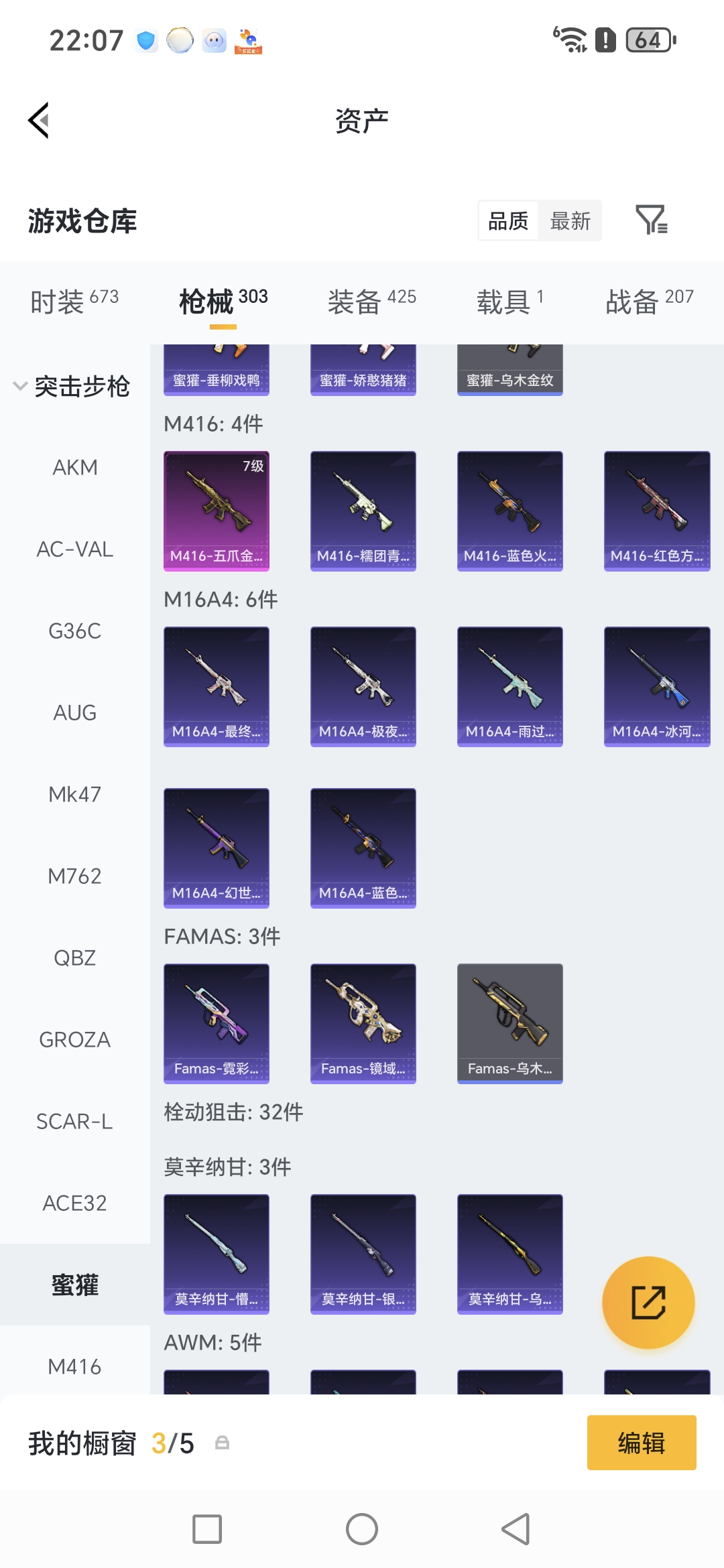Go back from the 资产 page
This screenshot has height=1568, width=724.
pyautogui.click(x=39, y=121)
